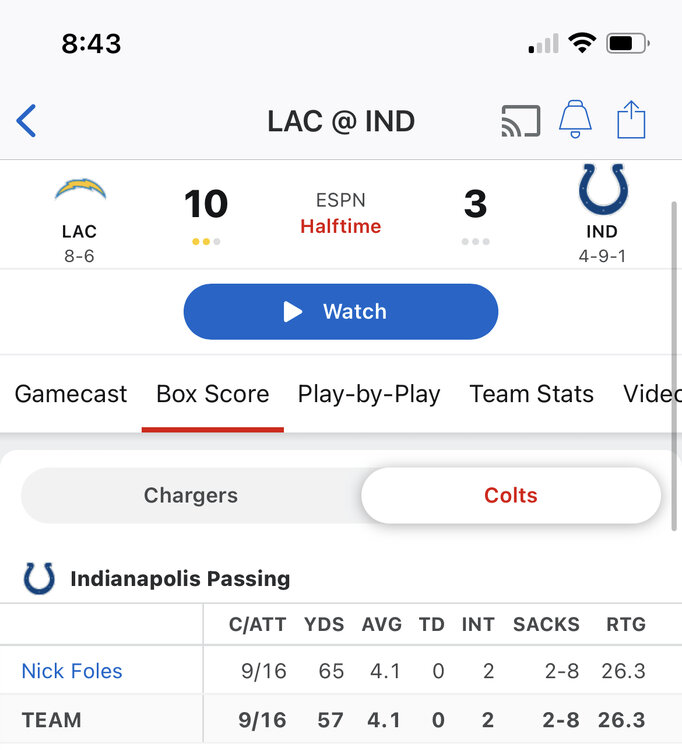Screen dimensions: 682x750
Task: Switch to the Team Stats tab
Action: click(531, 394)
